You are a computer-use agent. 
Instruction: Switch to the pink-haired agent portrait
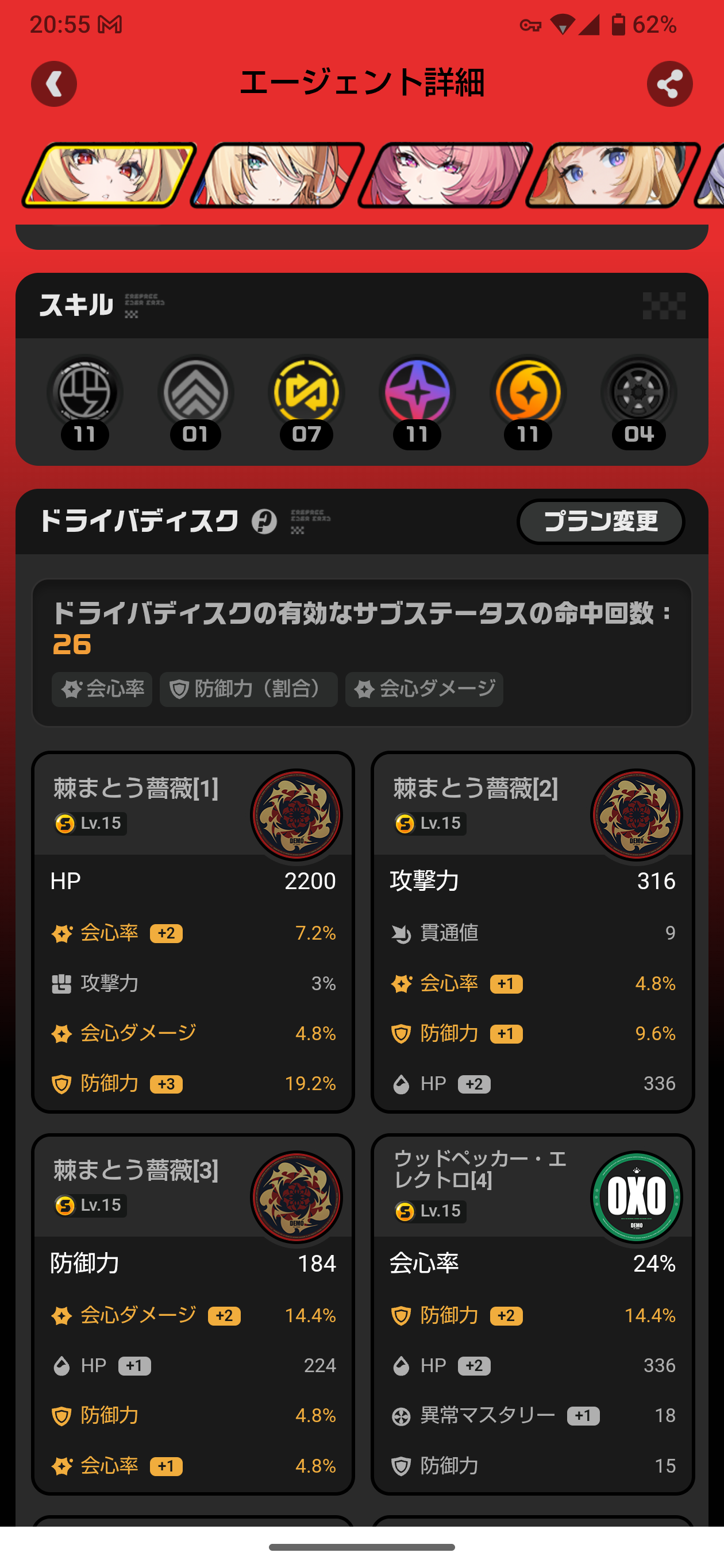point(445,175)
